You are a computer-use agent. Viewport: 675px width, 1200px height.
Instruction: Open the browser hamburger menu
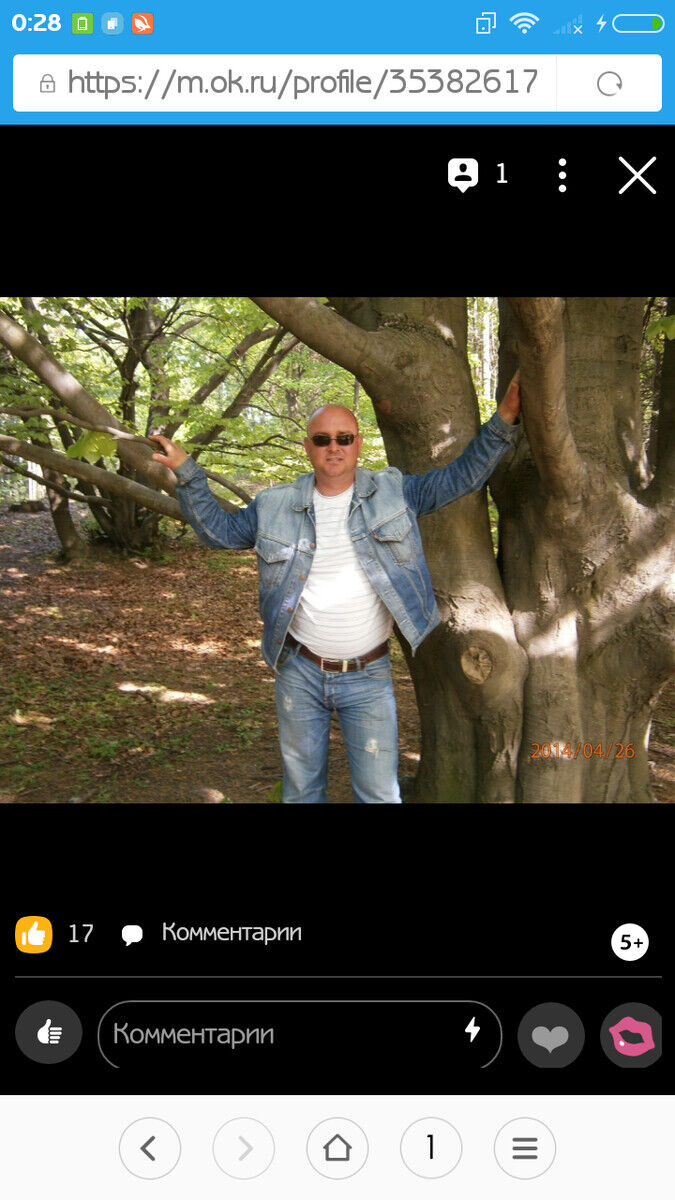coord(525,1148)
